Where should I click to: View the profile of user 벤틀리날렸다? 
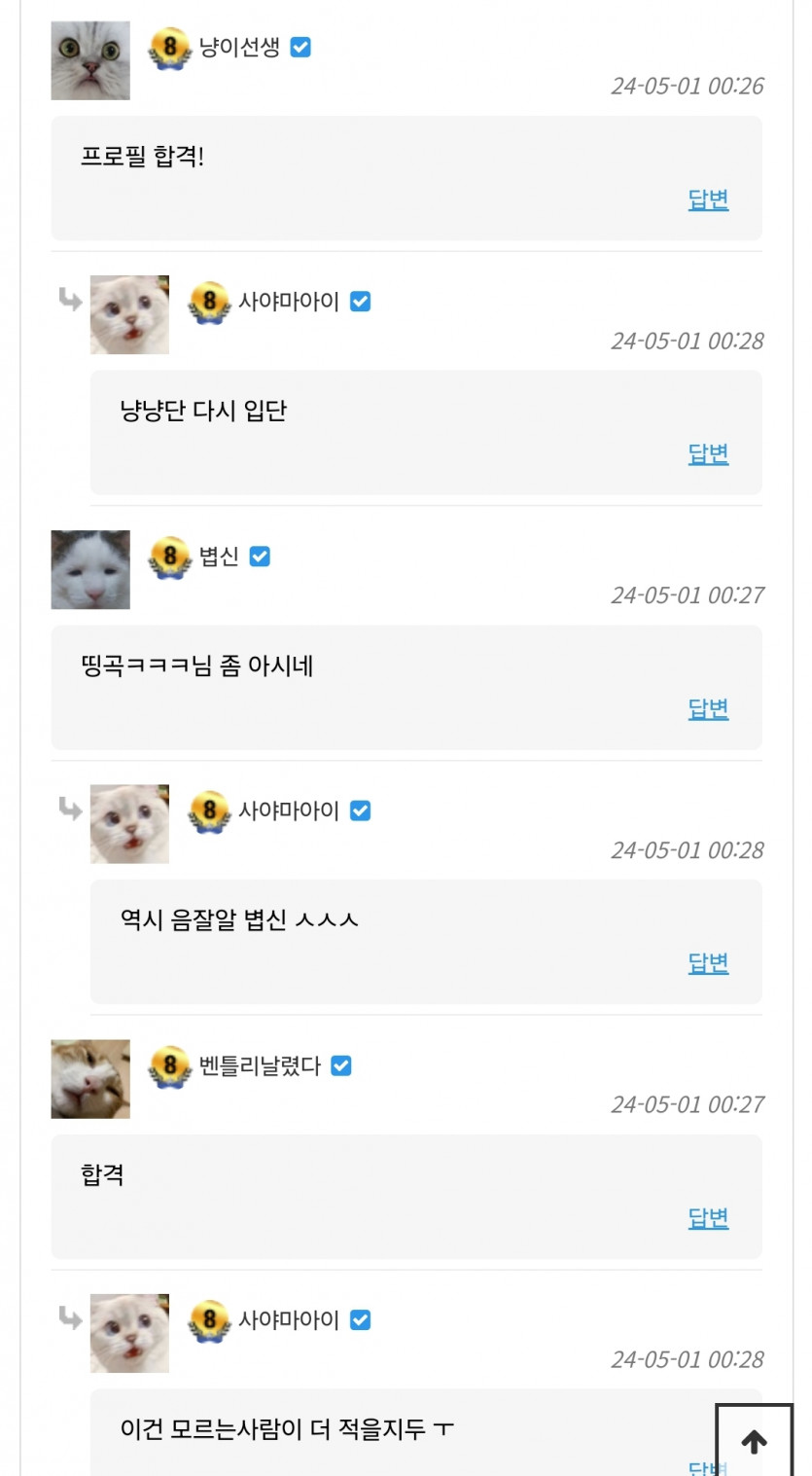pos(260,1065)
